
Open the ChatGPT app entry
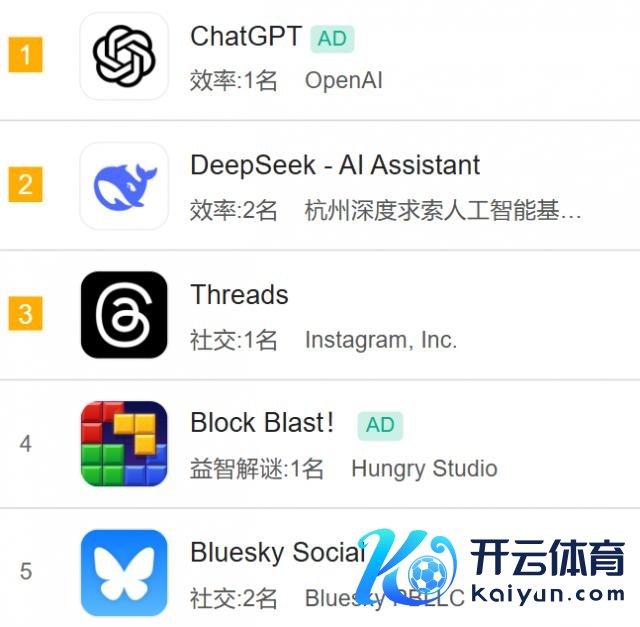pyautogui.click(x=245, y=38)
